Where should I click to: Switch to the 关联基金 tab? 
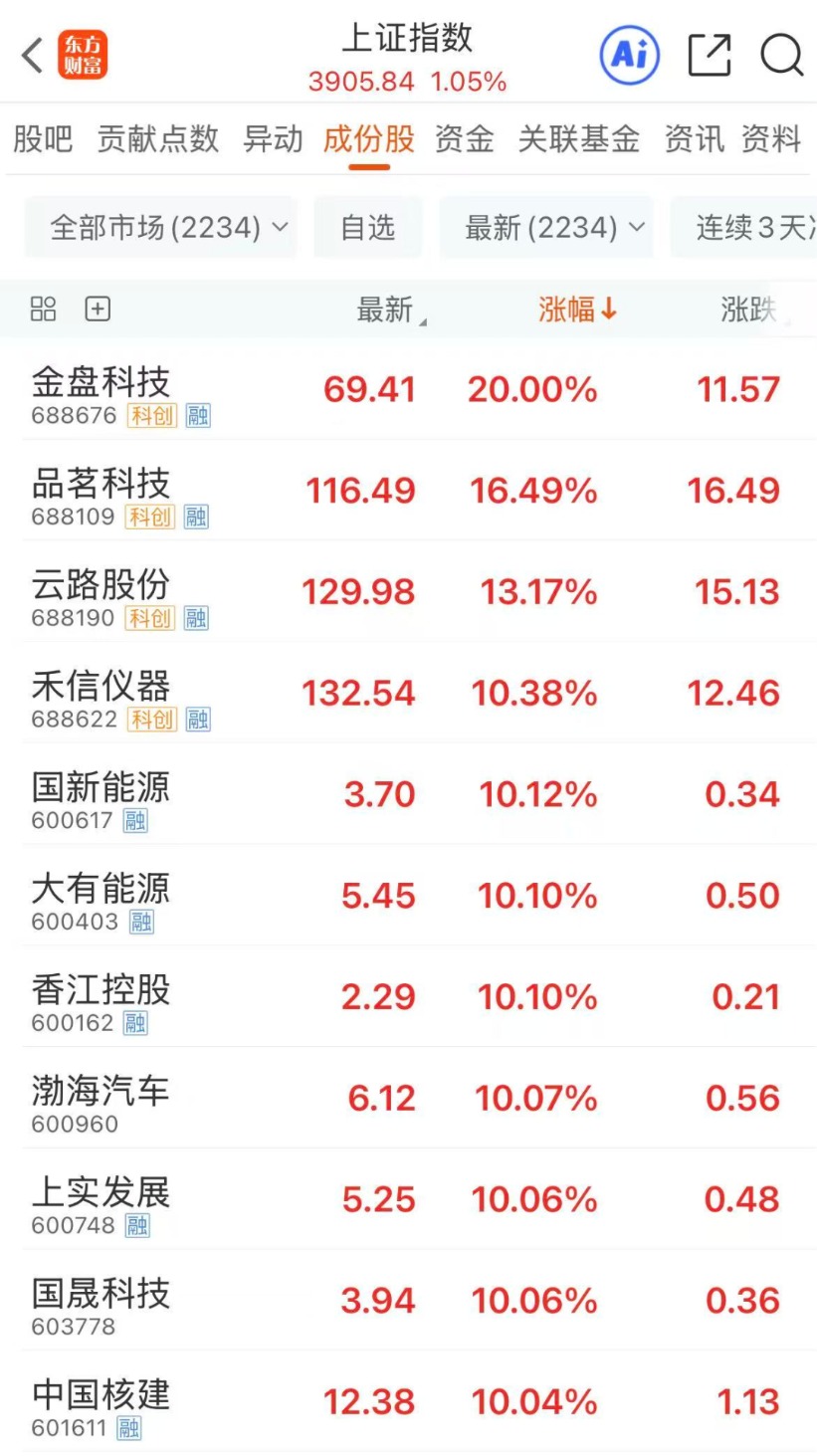(578, 139)
